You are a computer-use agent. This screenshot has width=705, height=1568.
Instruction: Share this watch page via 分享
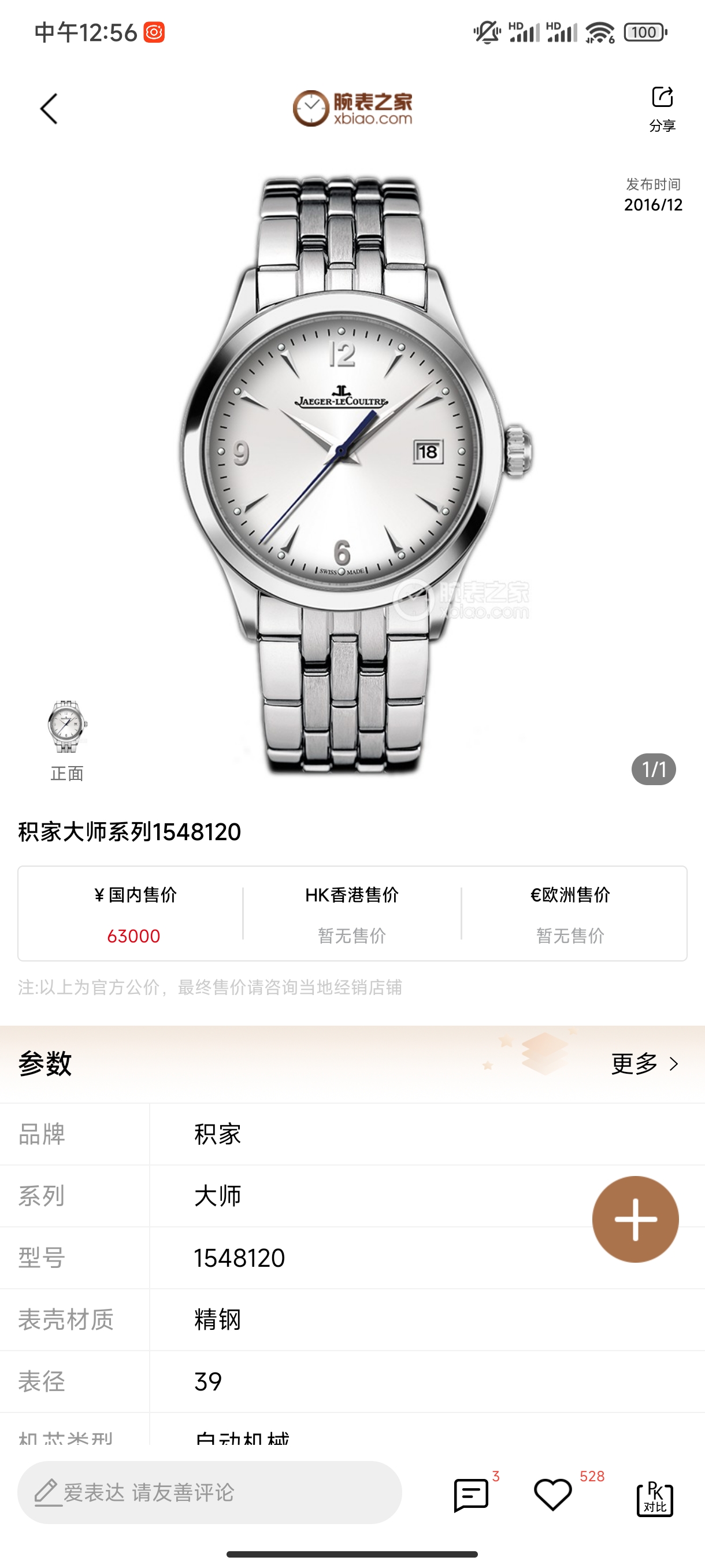(662, 108)
